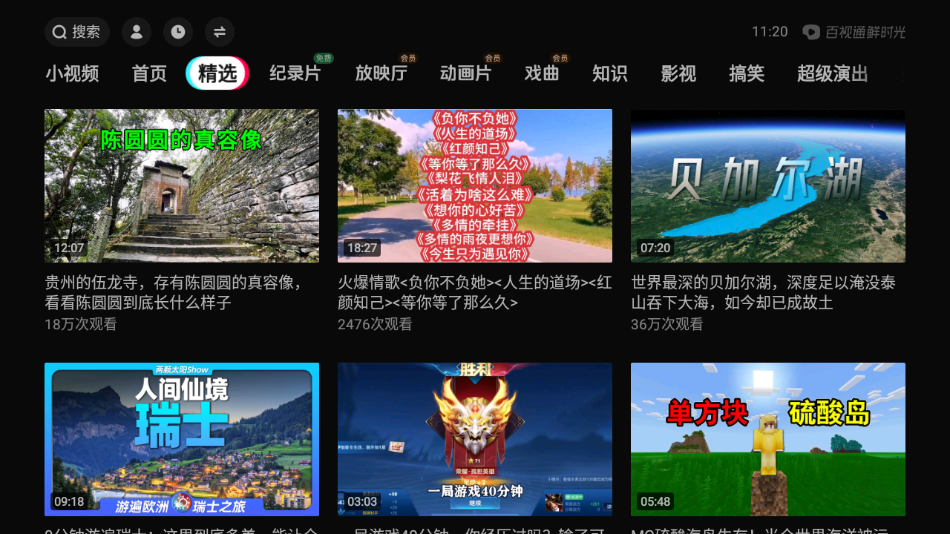Watch the 贝加尔湖 video
Screen dimensions: 950x534
click(x=768, y=186)
